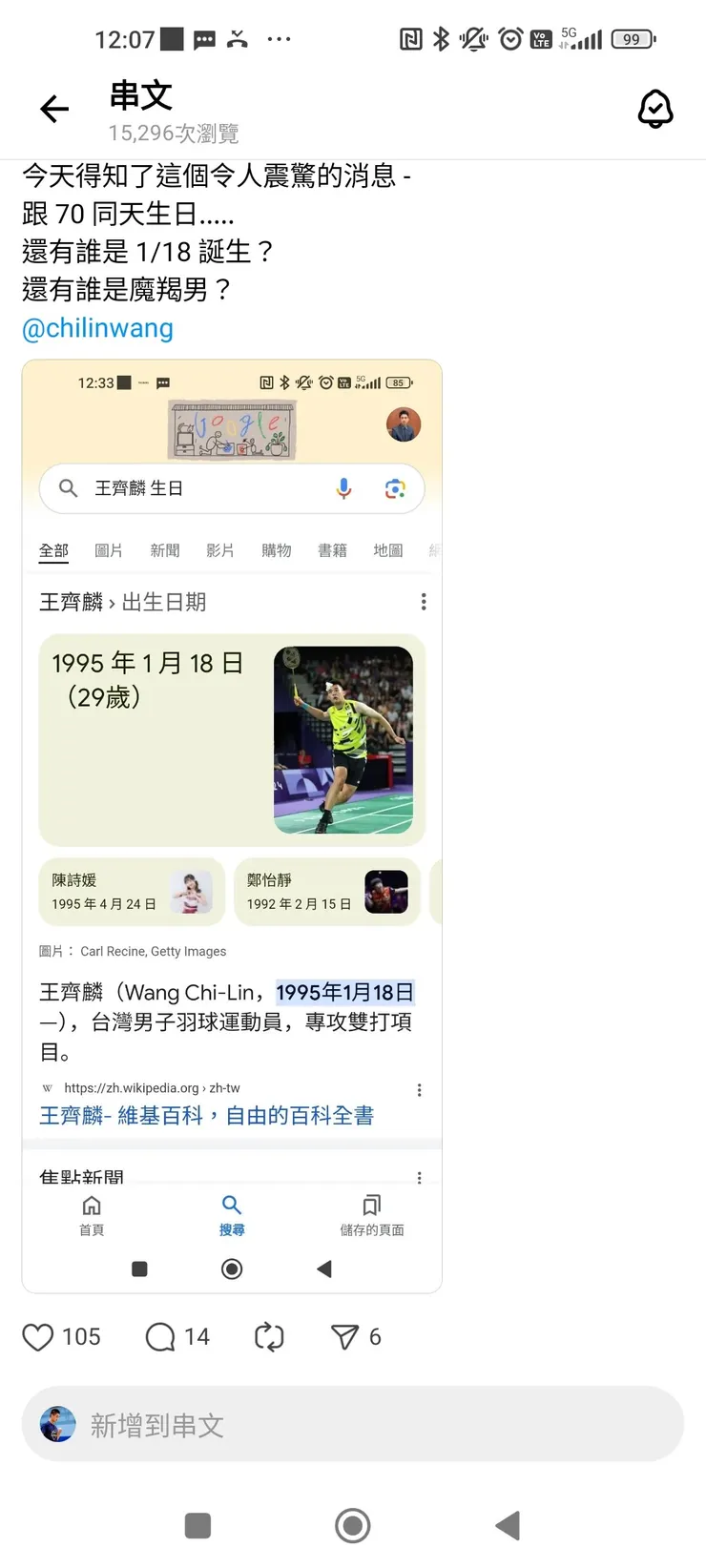Screen dimensions: 706x1568
Task: Tap the notification bell for this thread
Action: point(654,110)
